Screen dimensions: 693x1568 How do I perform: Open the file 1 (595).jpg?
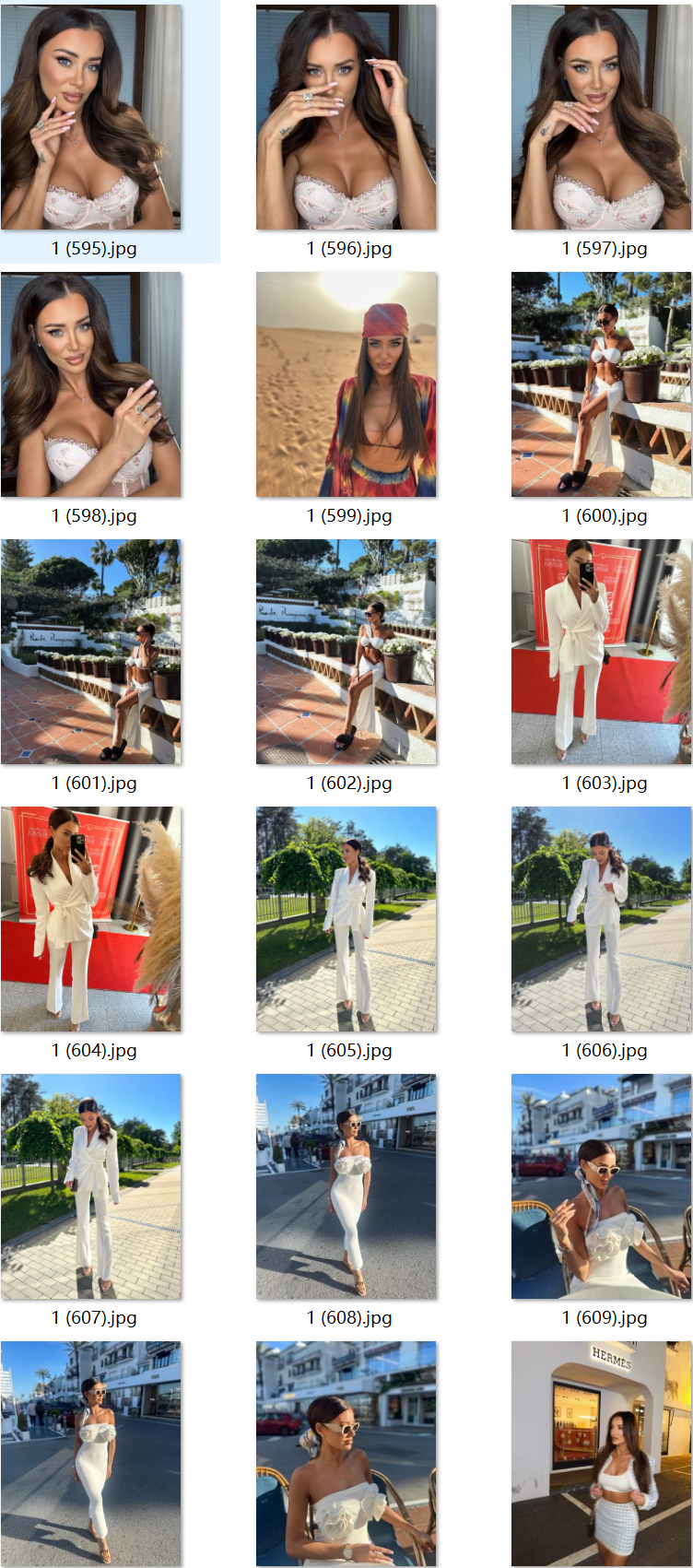91,117
